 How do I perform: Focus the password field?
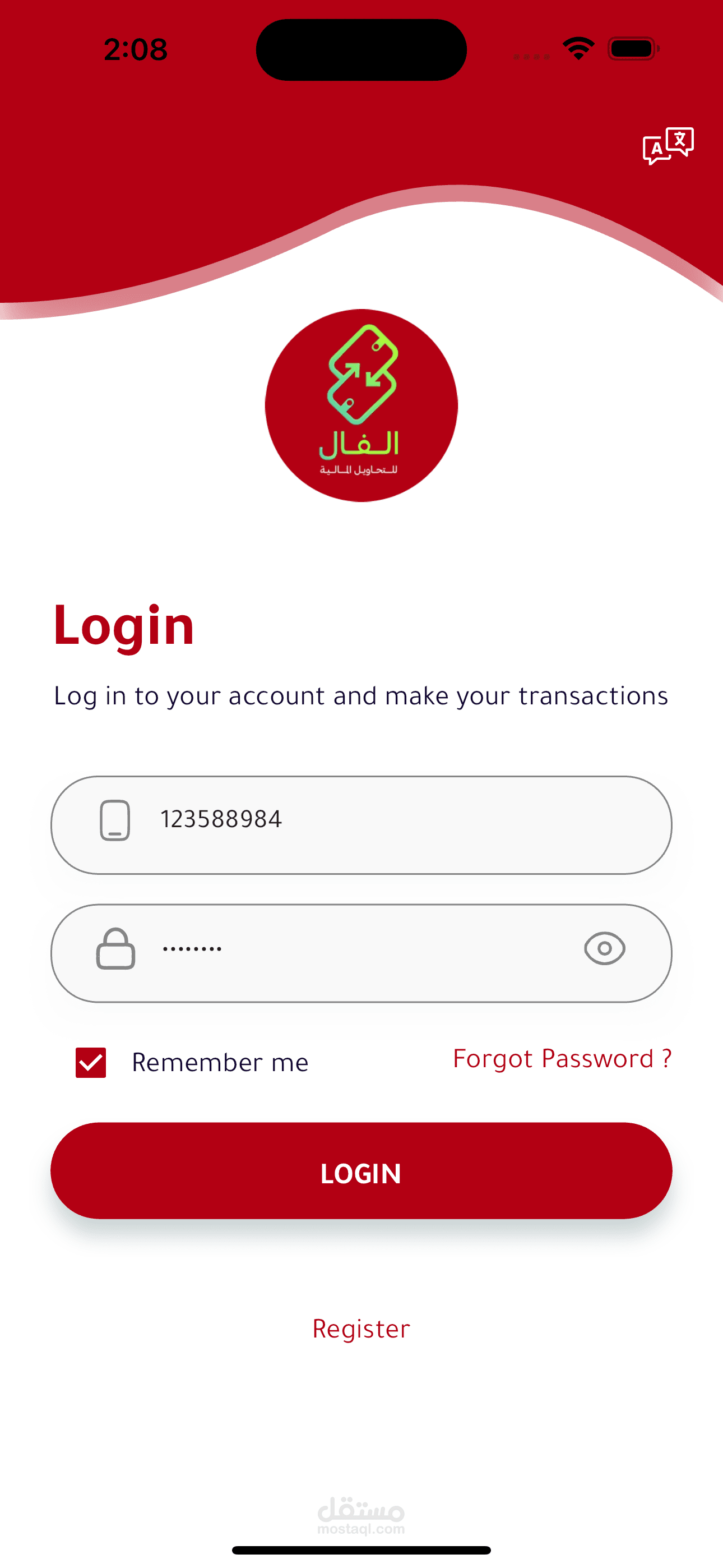[x=361, y=953]
